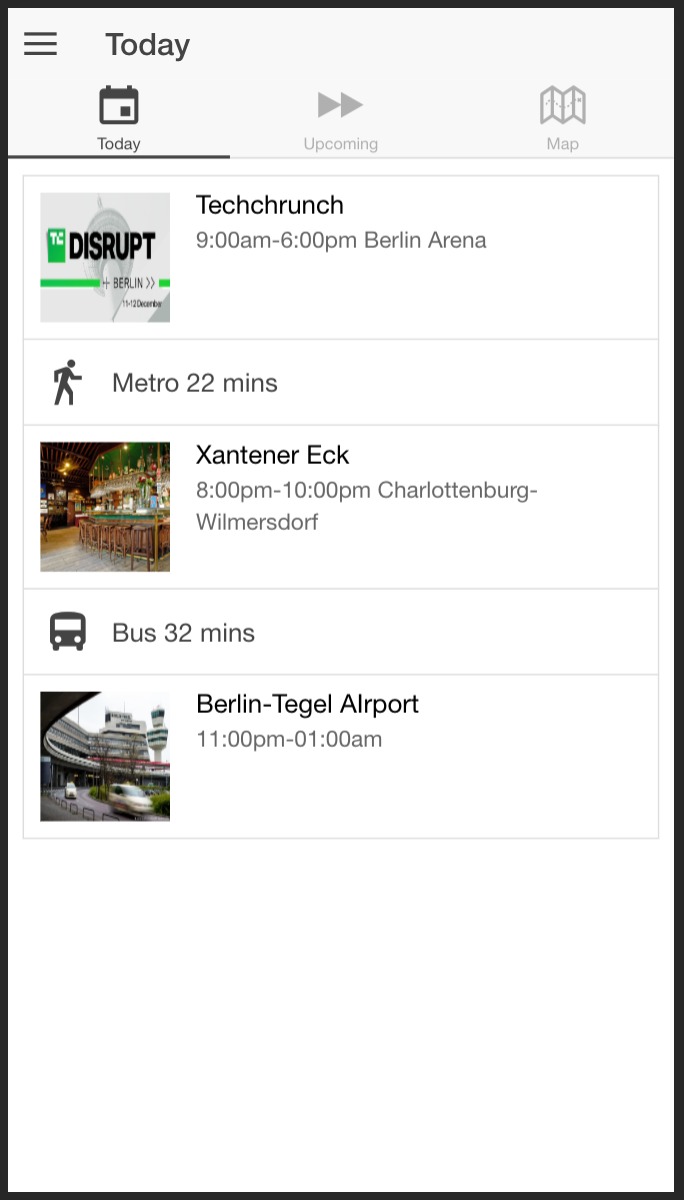684x1200 pixels.
Task: Open the Xantener Eck event card
Action: coord(341,506)
